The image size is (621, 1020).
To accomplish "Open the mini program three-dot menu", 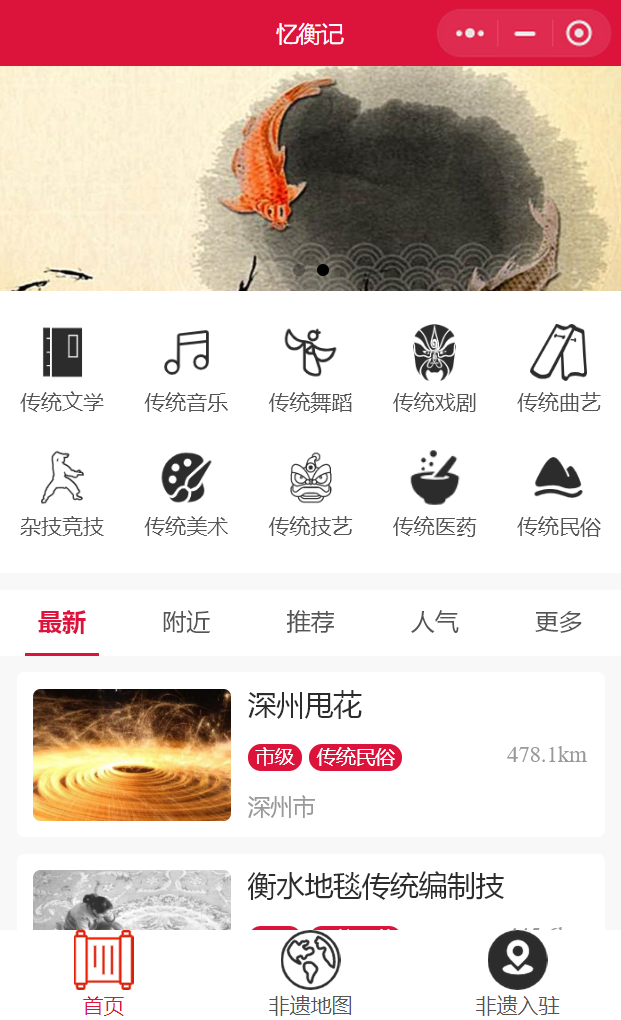I will (x=469, y=33).
